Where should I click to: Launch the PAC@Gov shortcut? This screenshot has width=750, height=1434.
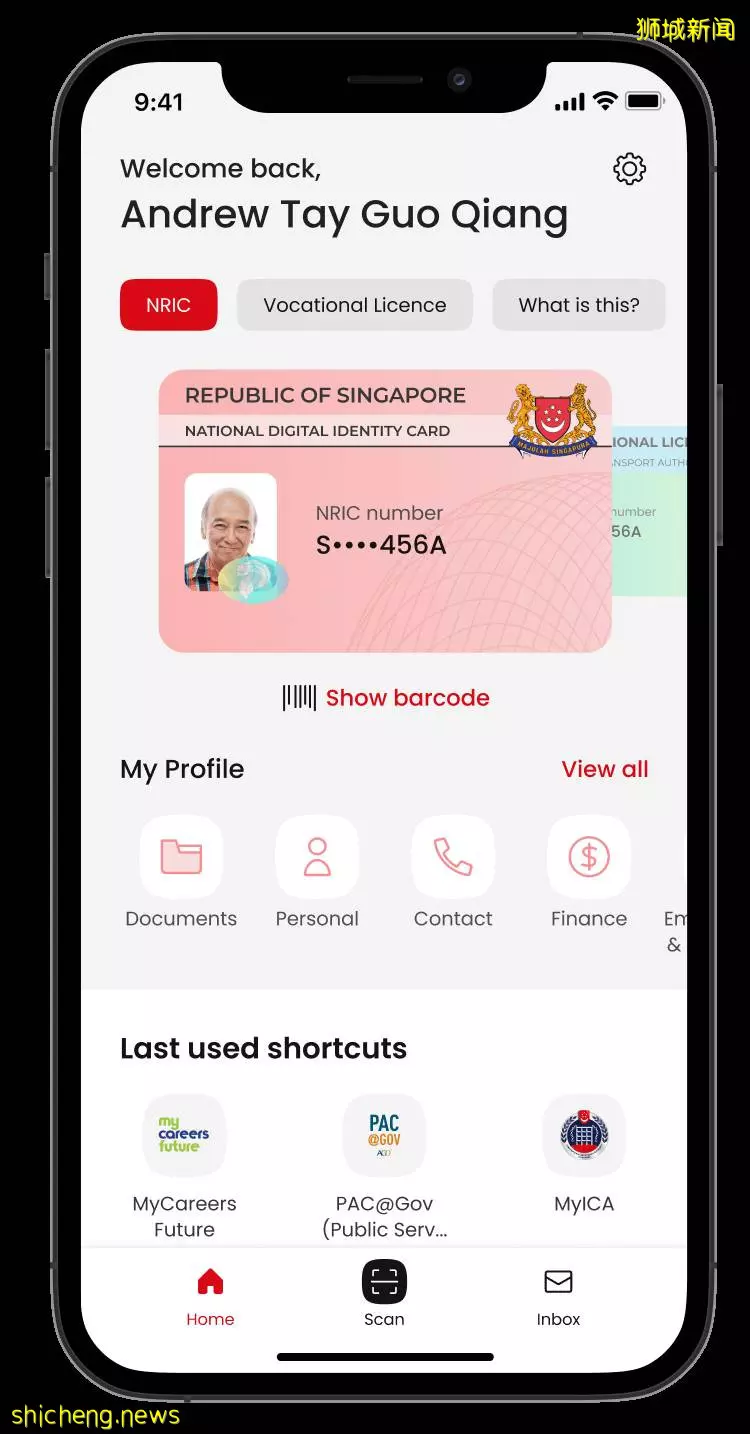[x=384, y=1136]
